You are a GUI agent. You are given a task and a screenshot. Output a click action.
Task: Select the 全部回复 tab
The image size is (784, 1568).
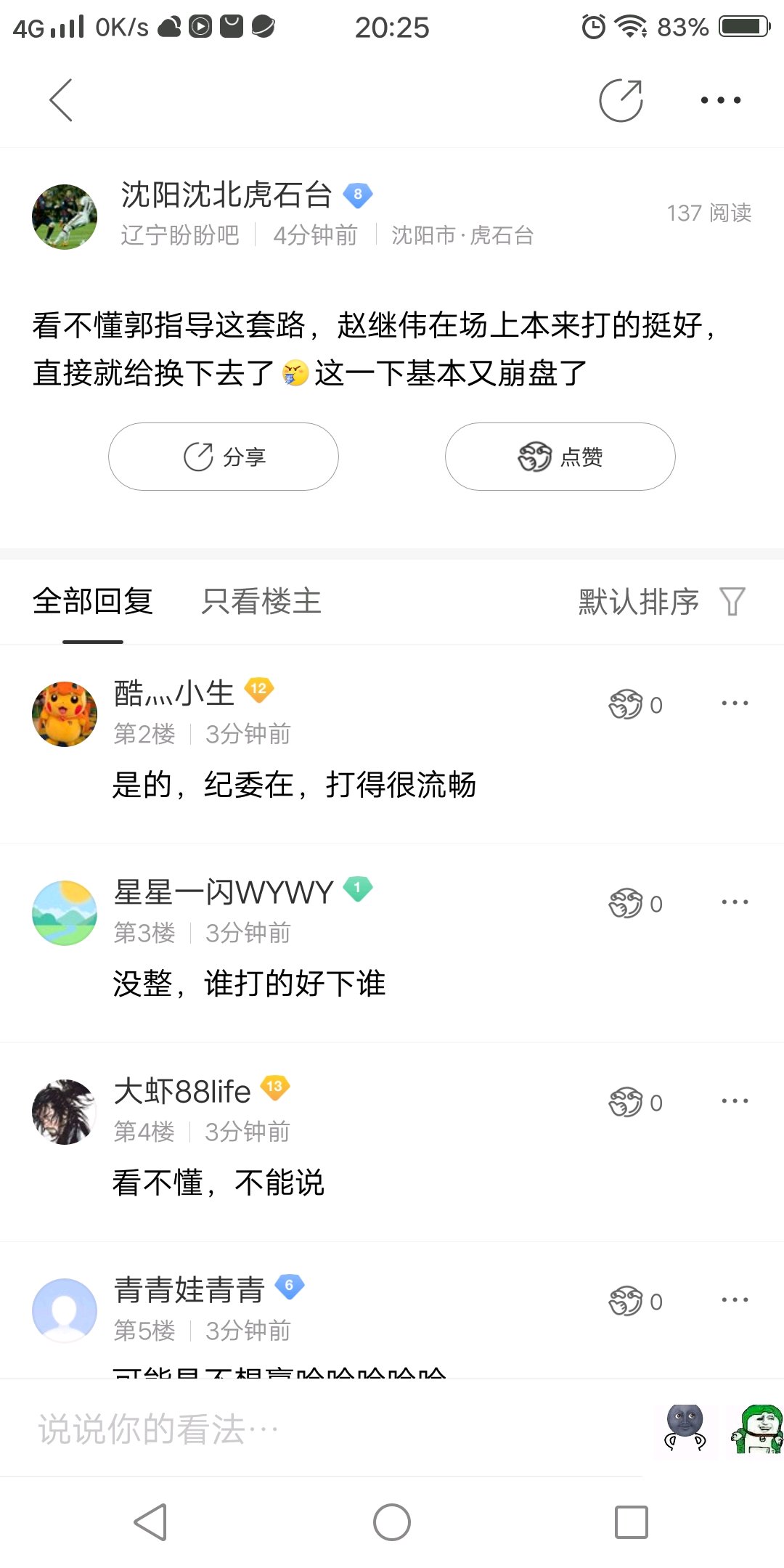point(93,601)
